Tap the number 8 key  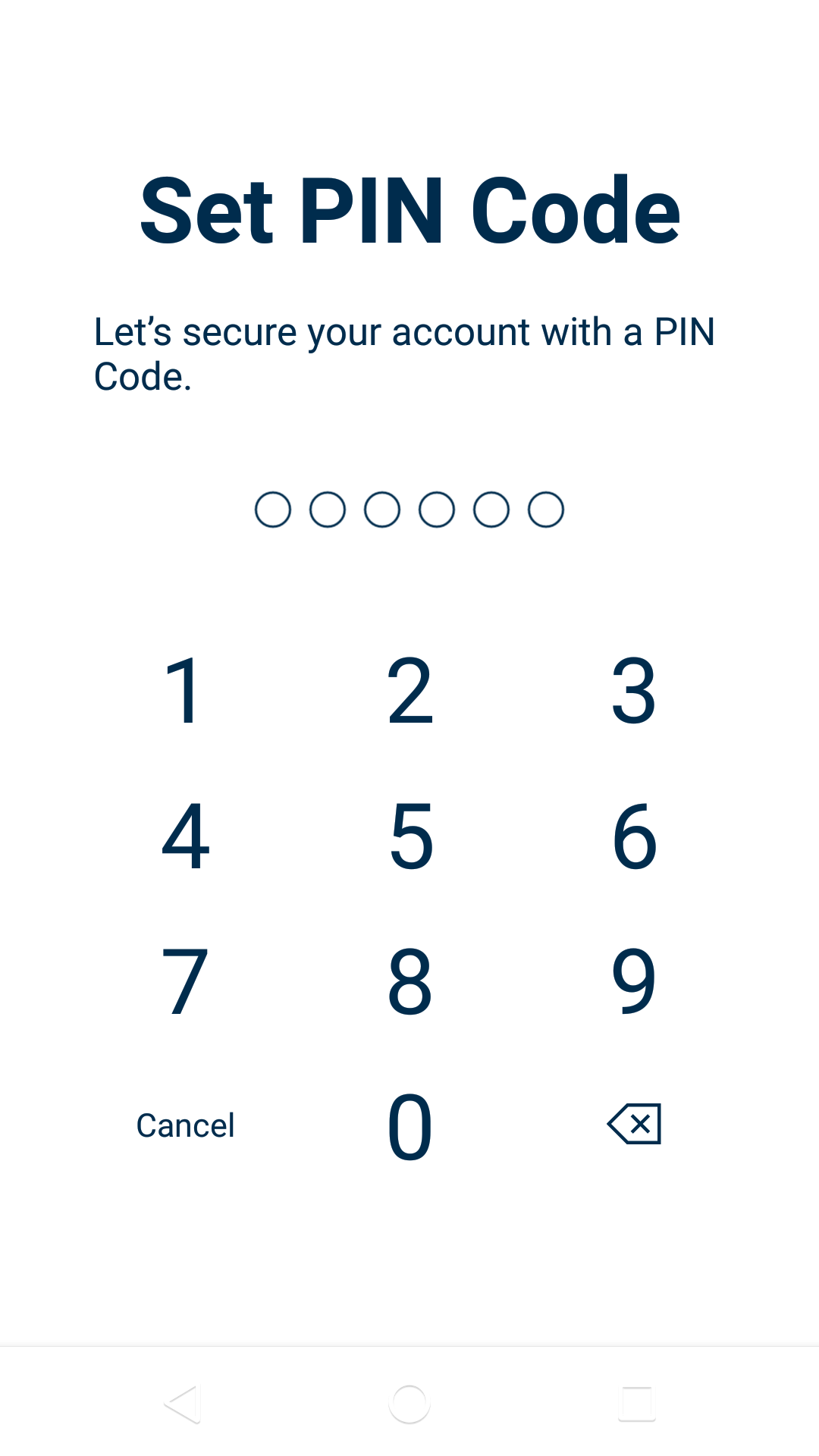[x=409, y=981]
